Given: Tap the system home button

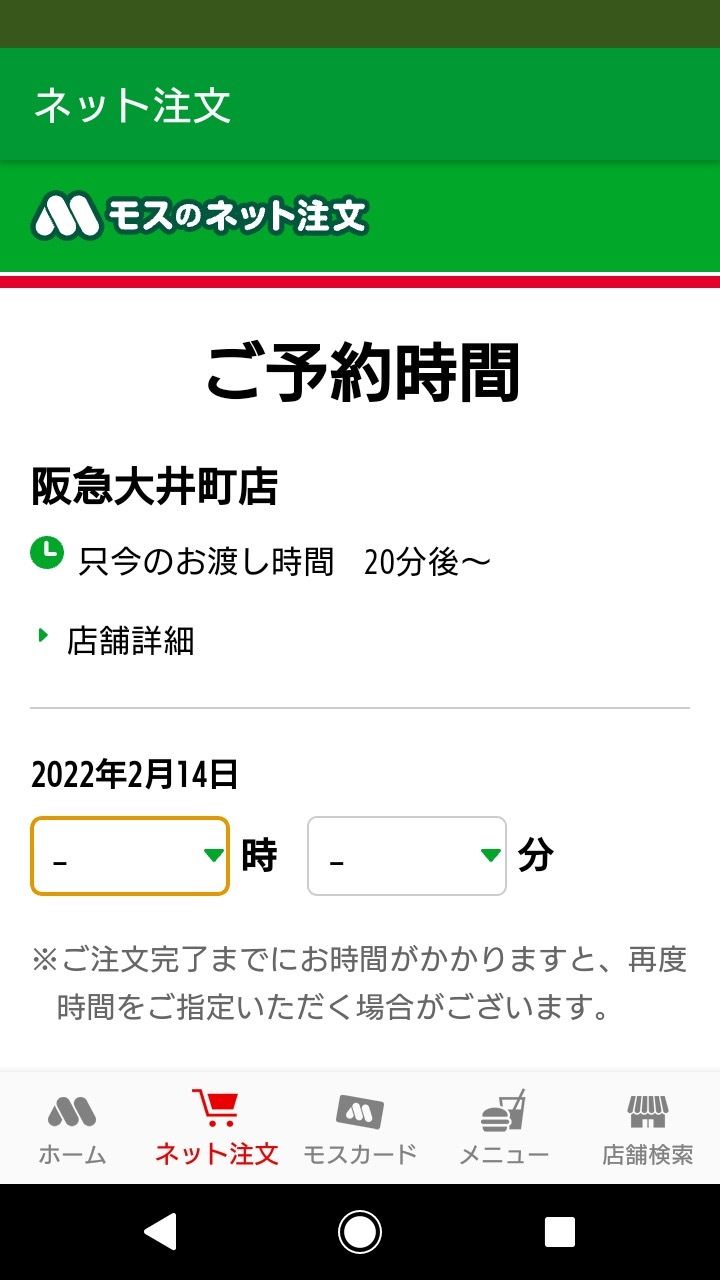Looking at the screenshot, I should click(x=360, y=1232).
